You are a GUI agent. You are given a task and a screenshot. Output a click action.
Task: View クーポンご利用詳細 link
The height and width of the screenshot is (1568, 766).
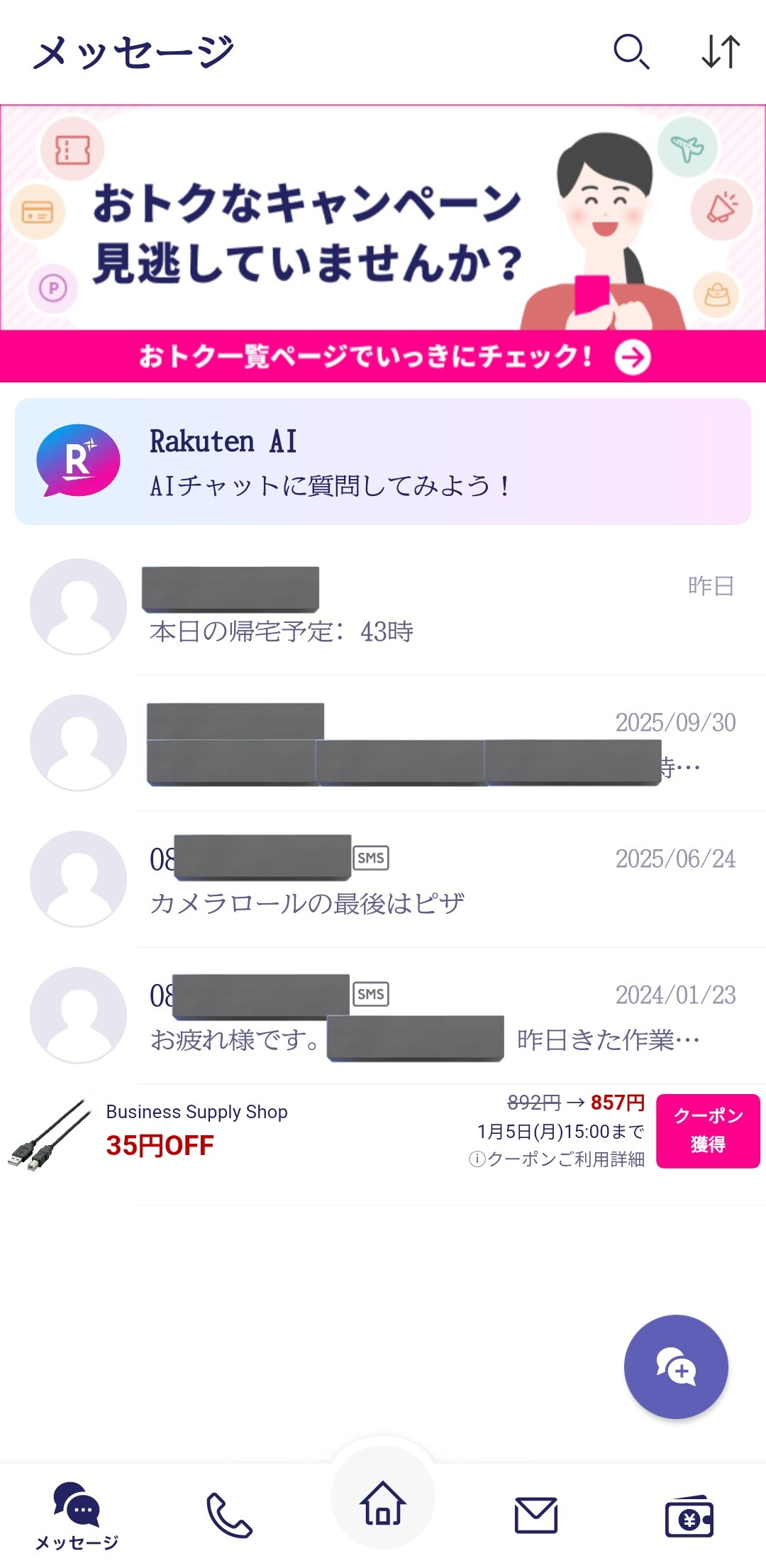coord(557,1159)
